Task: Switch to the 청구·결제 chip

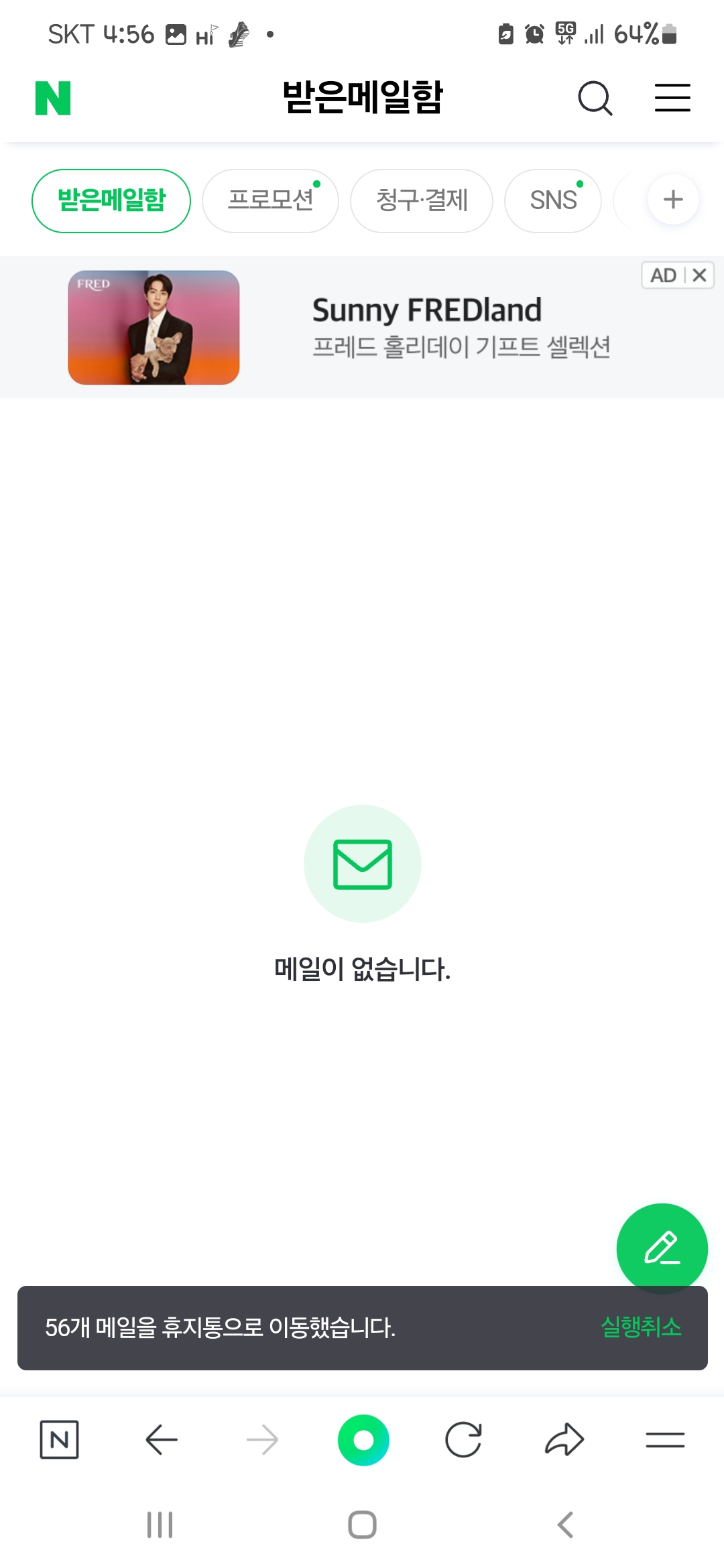Action: click(x=422, y=200)
